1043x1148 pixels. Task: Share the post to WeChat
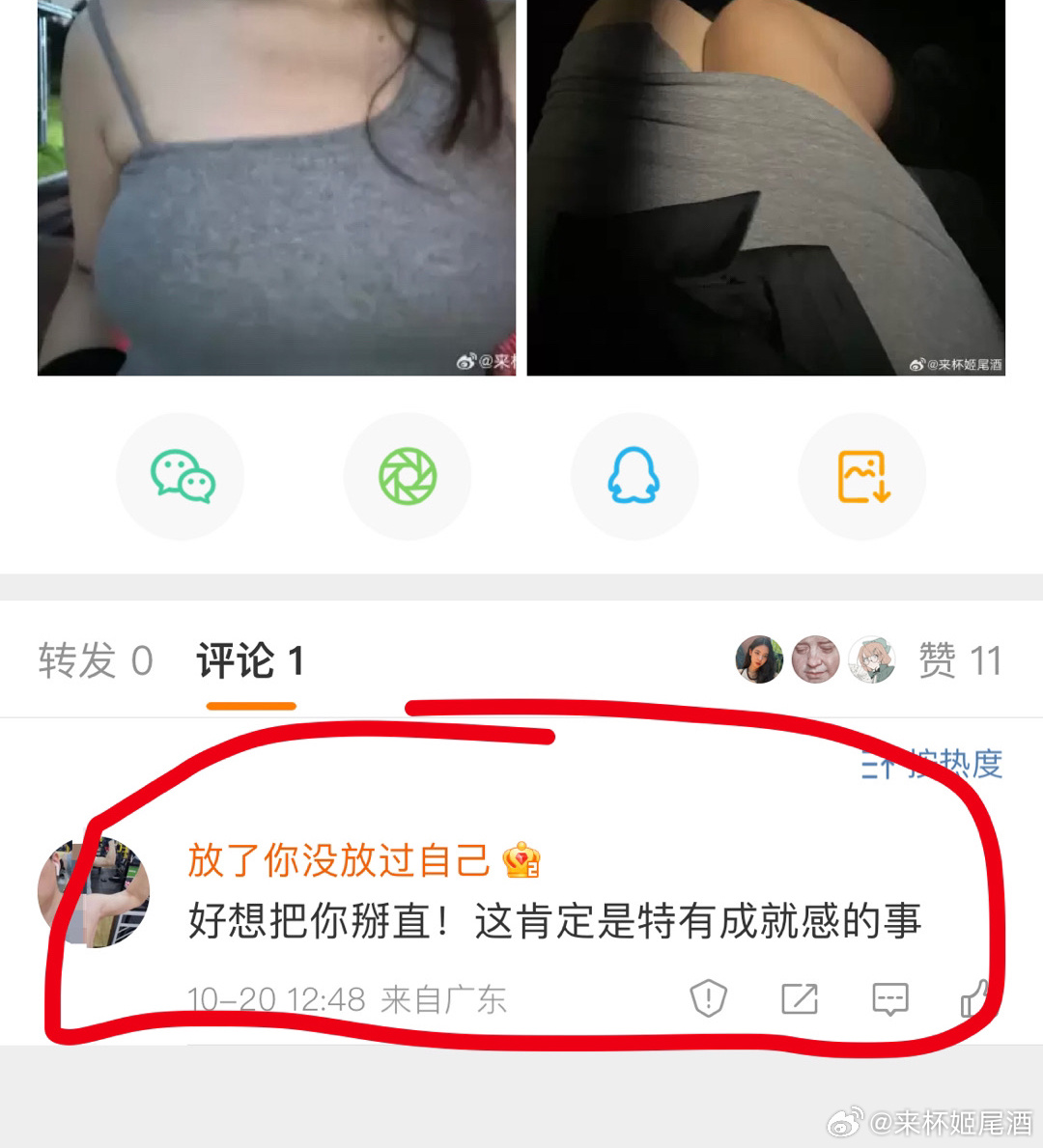(181, 476)
